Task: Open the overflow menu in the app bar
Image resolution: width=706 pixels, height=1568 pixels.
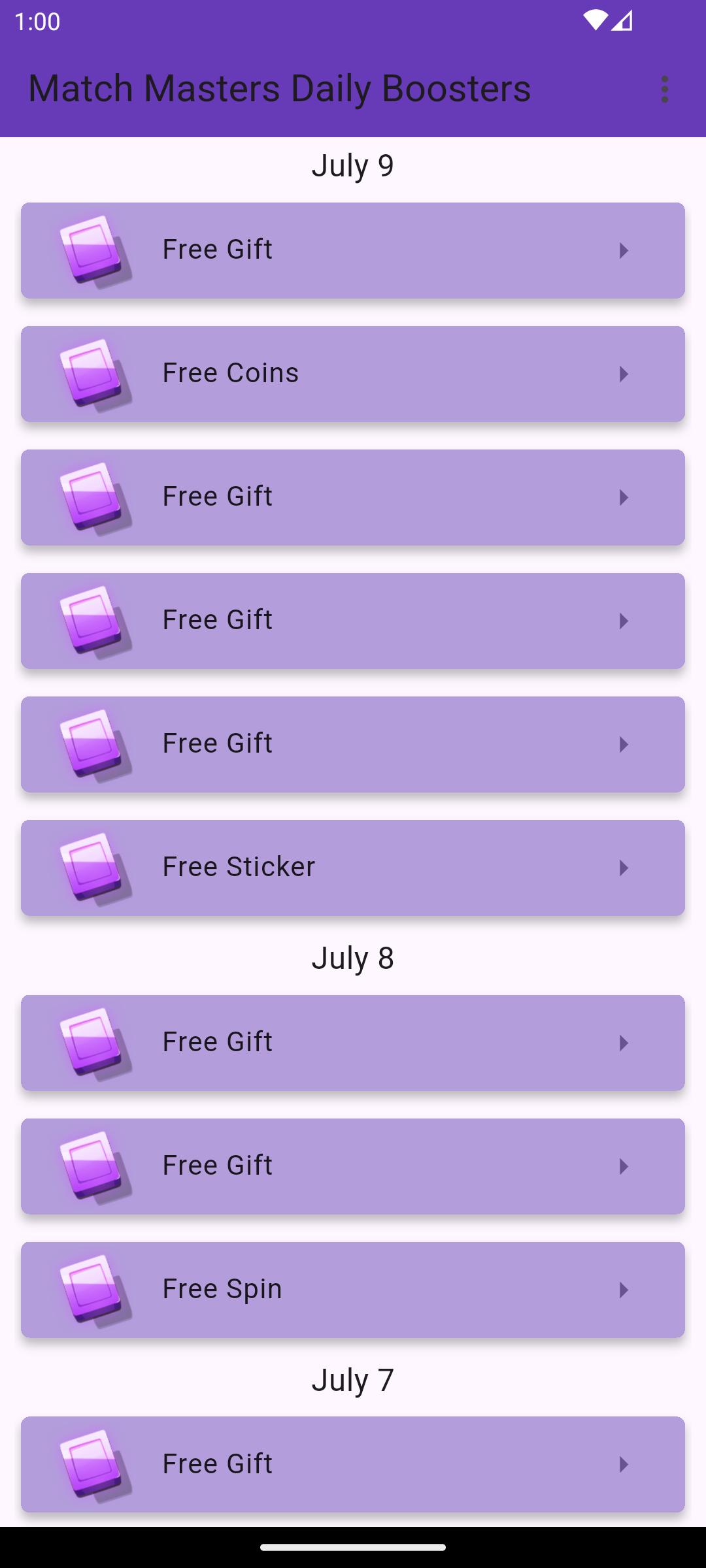Action: pos(664,89)
